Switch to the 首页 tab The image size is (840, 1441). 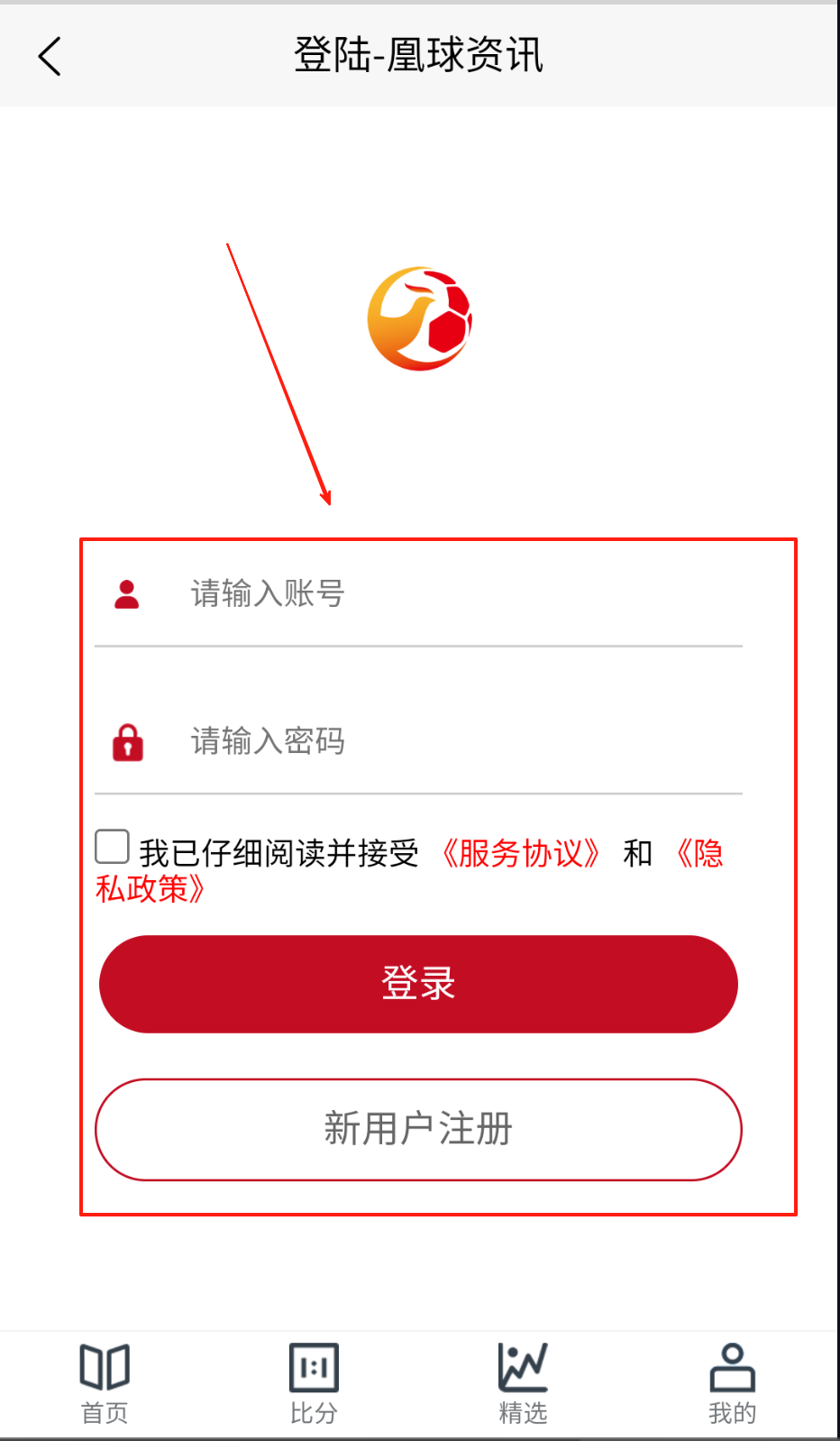(x=105, y=1384)
